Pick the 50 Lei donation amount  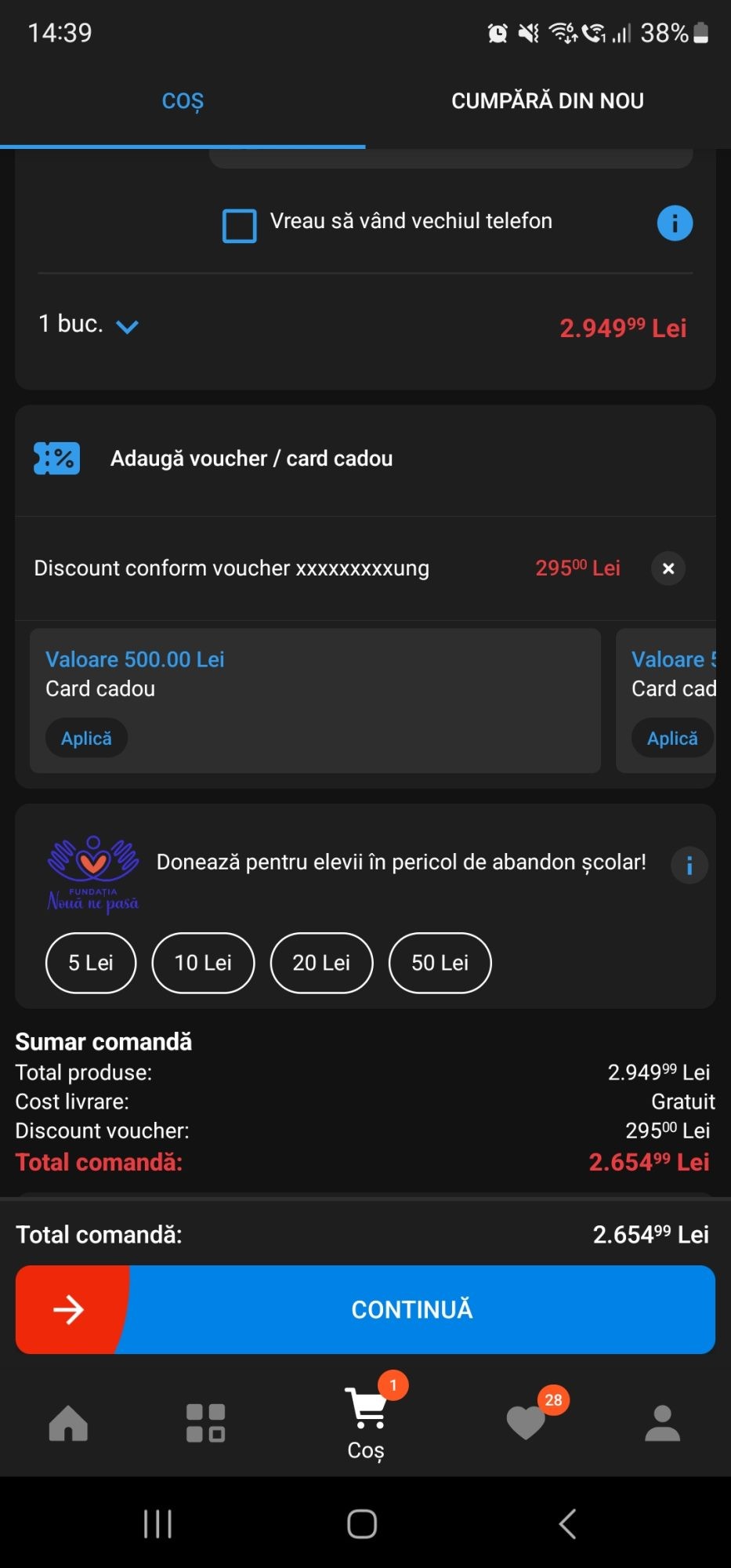pos(440,963)
